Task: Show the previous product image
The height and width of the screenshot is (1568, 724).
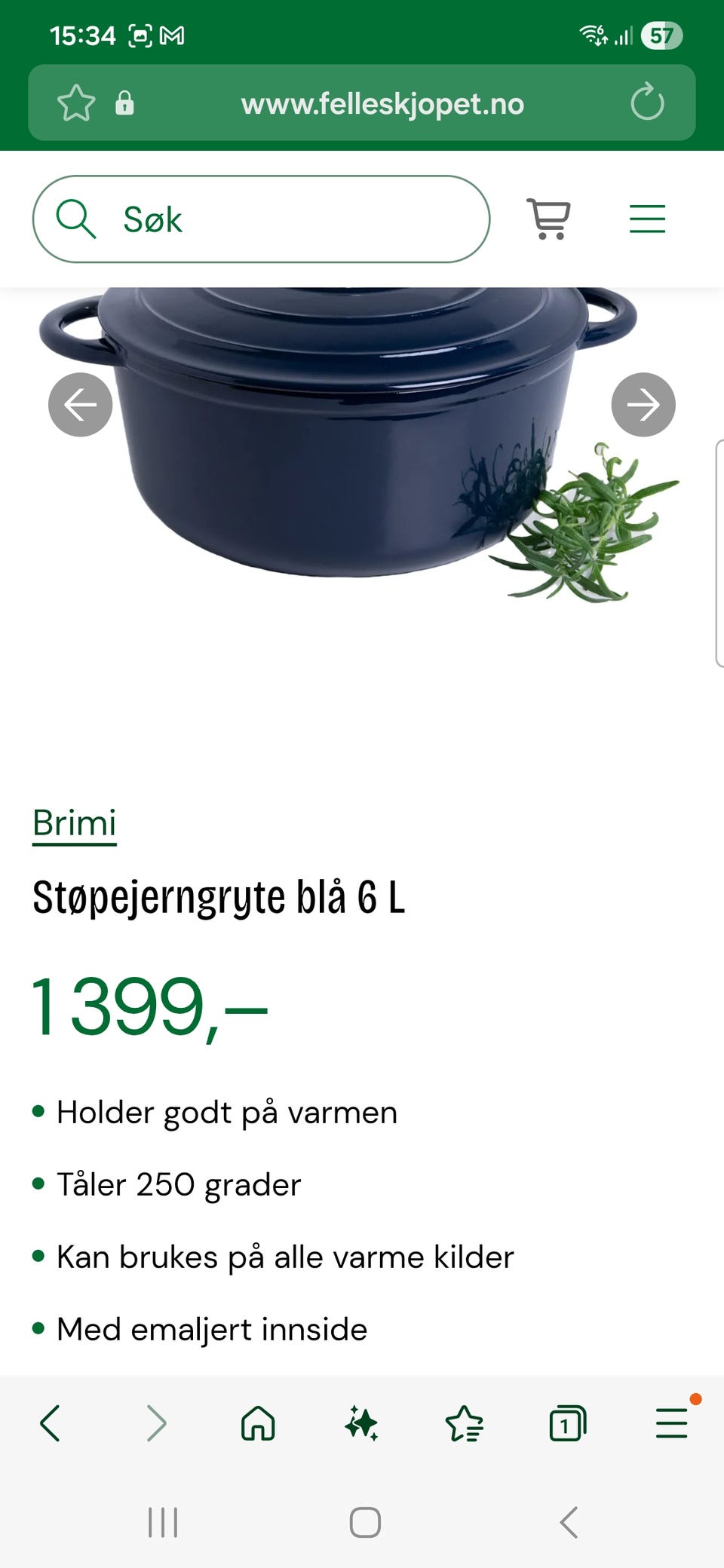Action: tap(80, 405)
